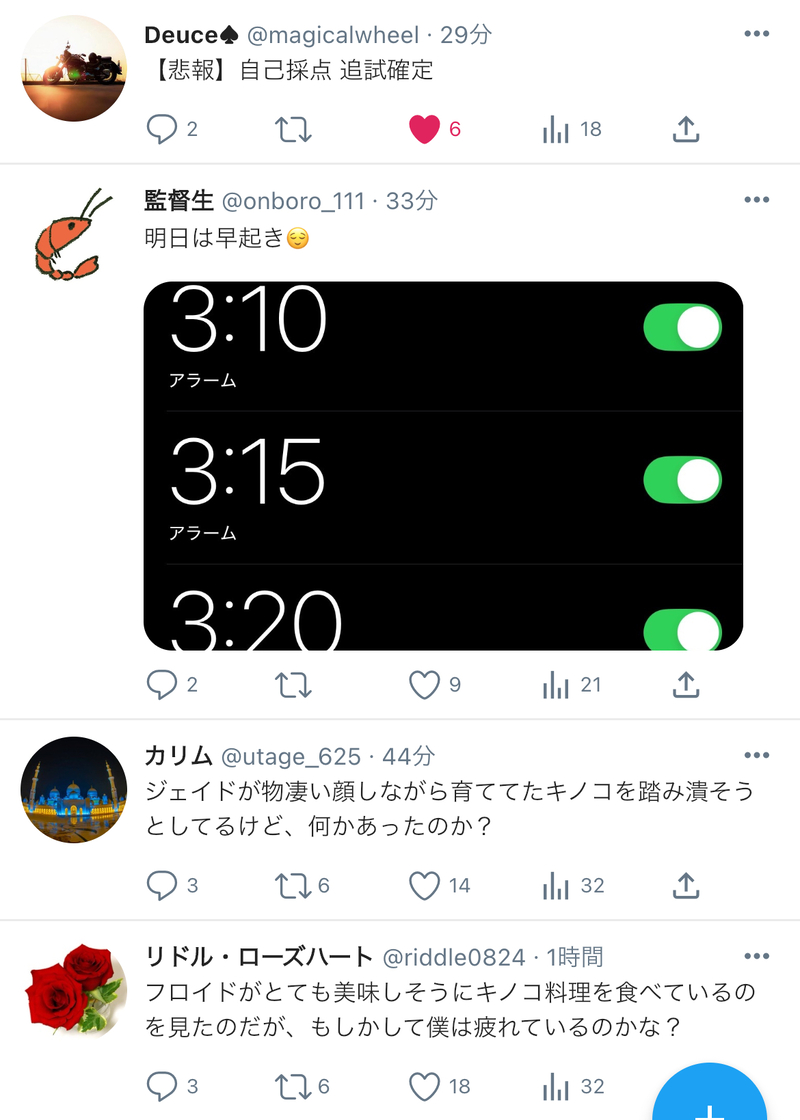Share Deuce's tweet
Screen dimensions: 800x1120
coord(686,129)
